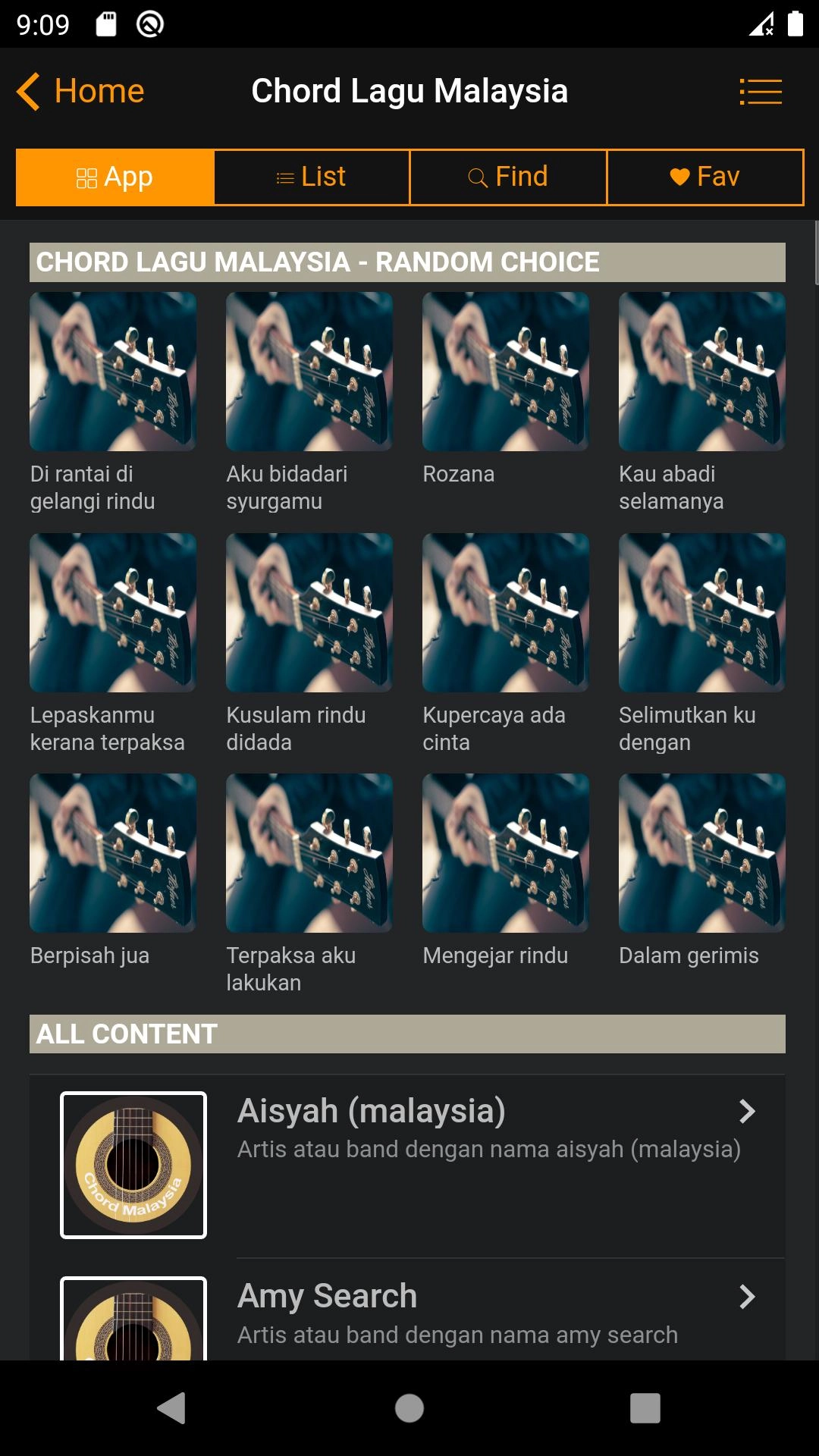Screen dimensions: 819x1456
Task: Open Kau abadi selamanya song
Action: click(x=702, y=372)
